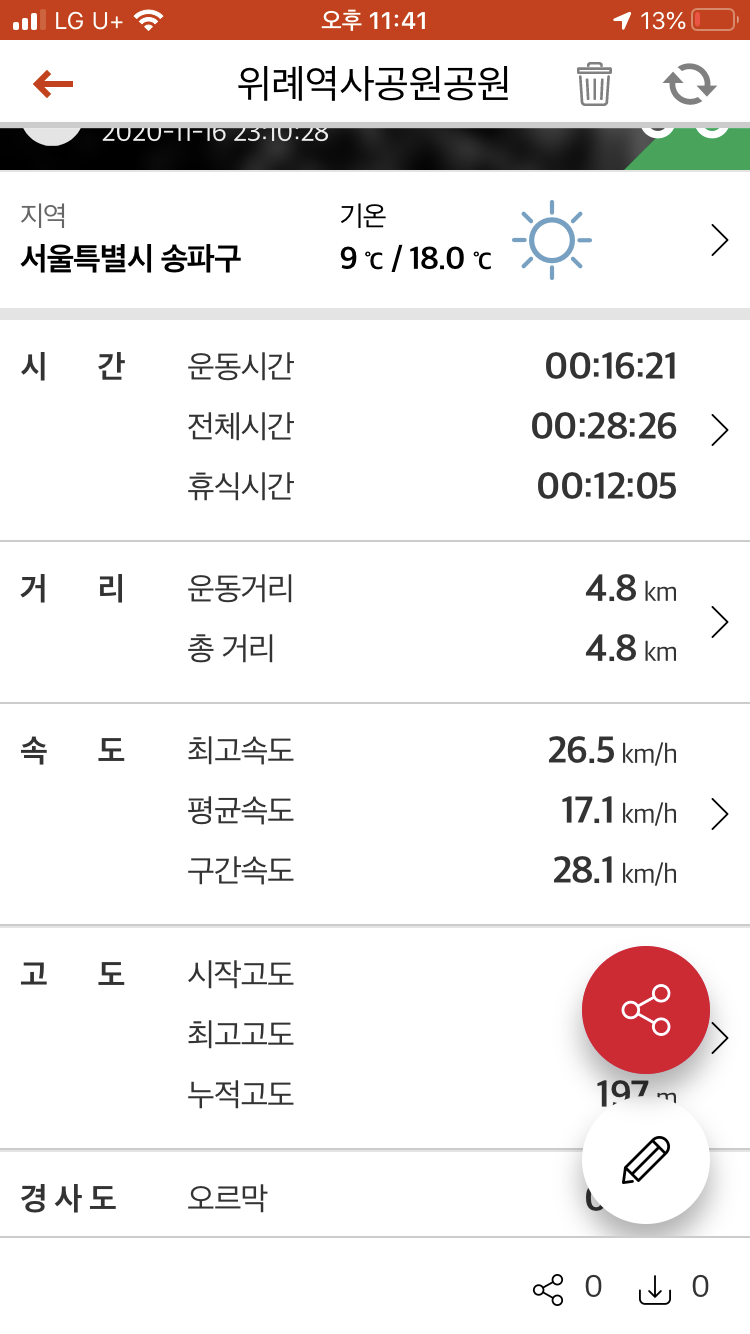Delete this record with the trash icon
This screenshot has height=1334, width=750.
[593, 85]
